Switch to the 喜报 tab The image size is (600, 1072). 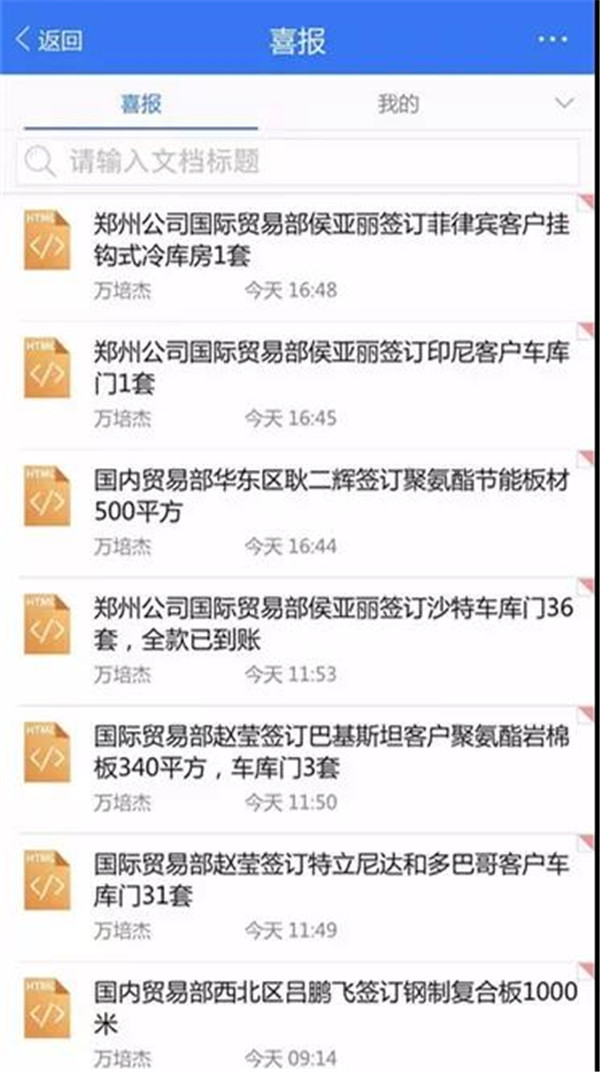[x=141, y=104]
